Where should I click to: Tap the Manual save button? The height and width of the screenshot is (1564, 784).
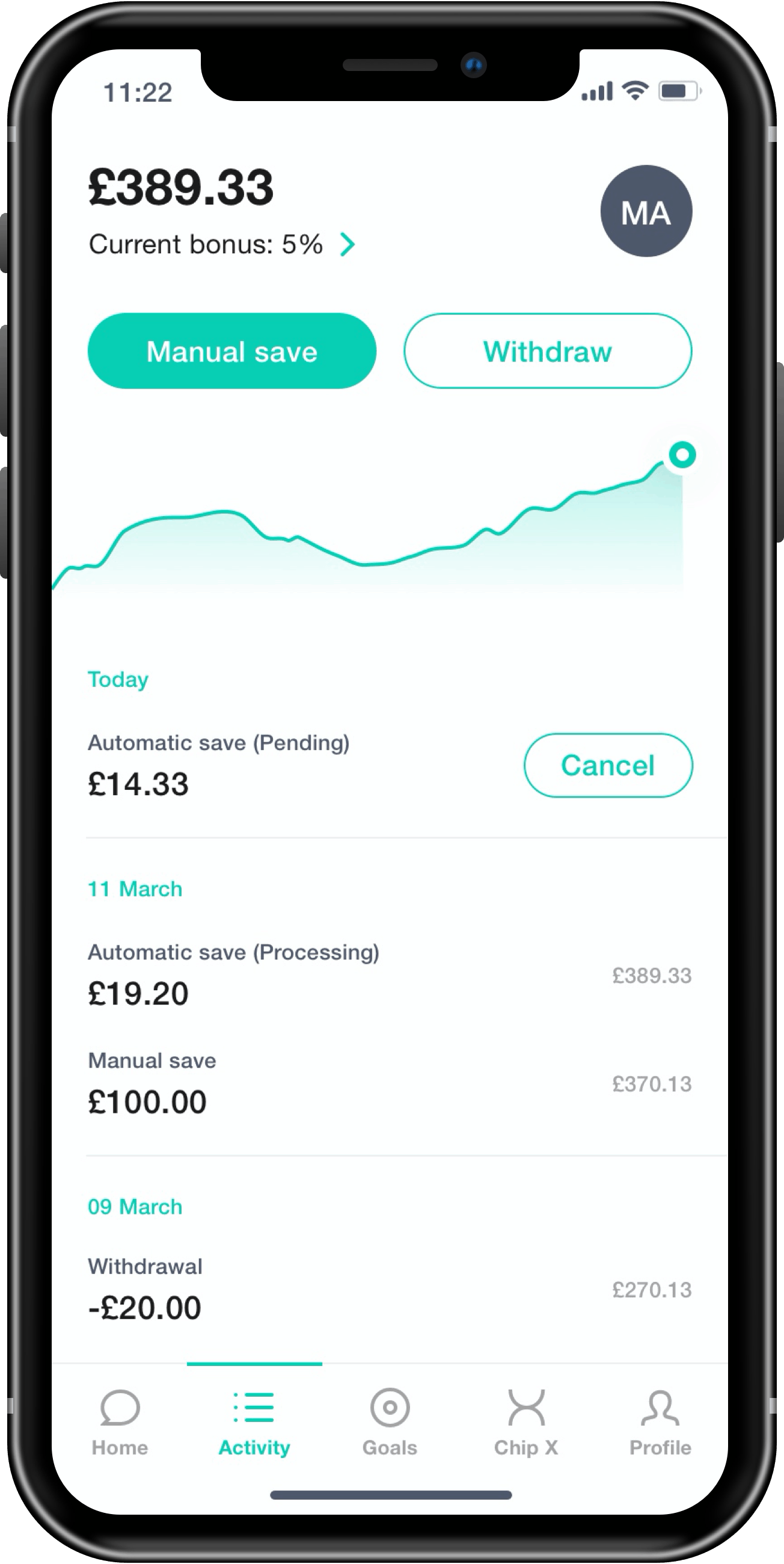pyautogui.click(x=232, y=351)
